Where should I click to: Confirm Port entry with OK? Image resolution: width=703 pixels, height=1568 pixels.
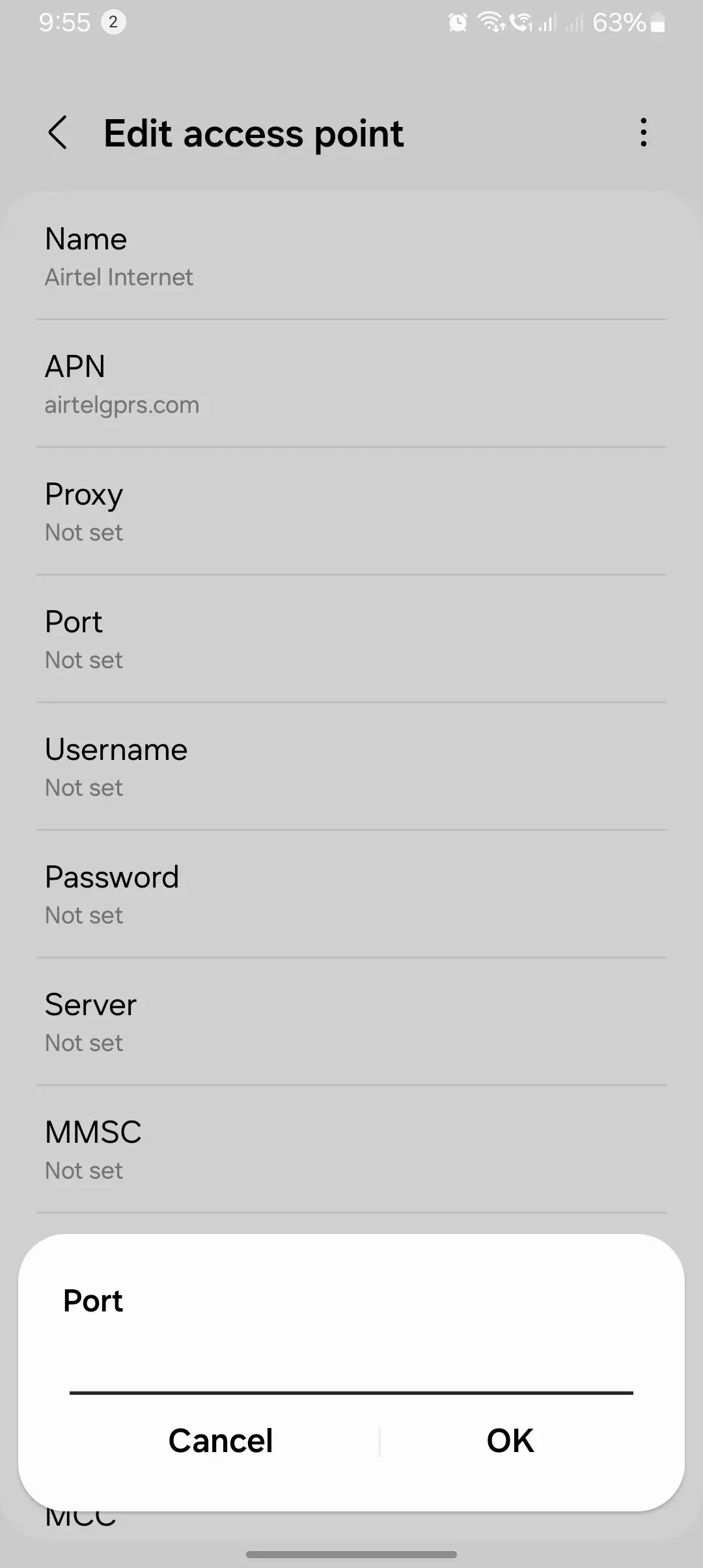[x=510, y=1440]
